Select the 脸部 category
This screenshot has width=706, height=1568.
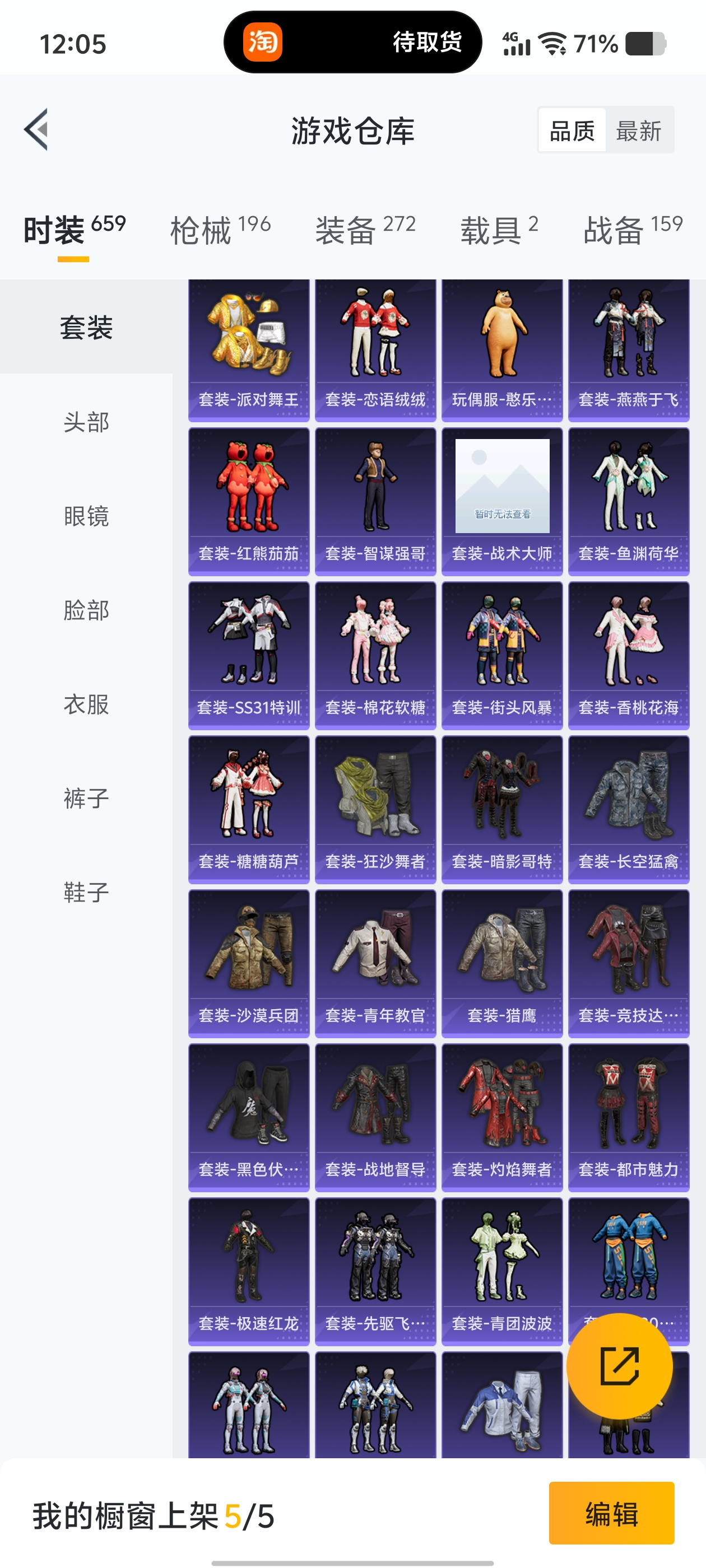(x=86, y=610)
